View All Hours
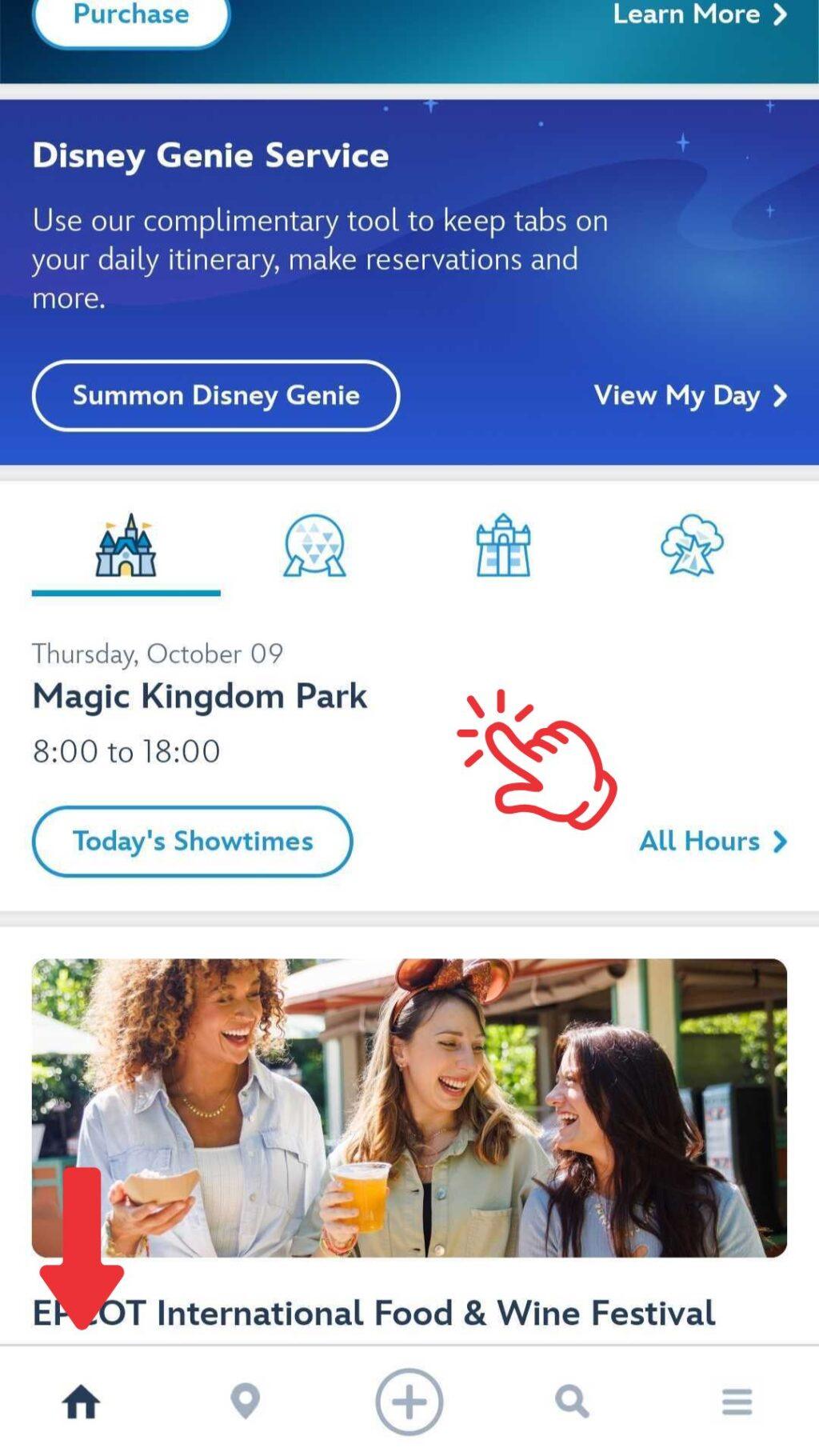 point(713,841)
